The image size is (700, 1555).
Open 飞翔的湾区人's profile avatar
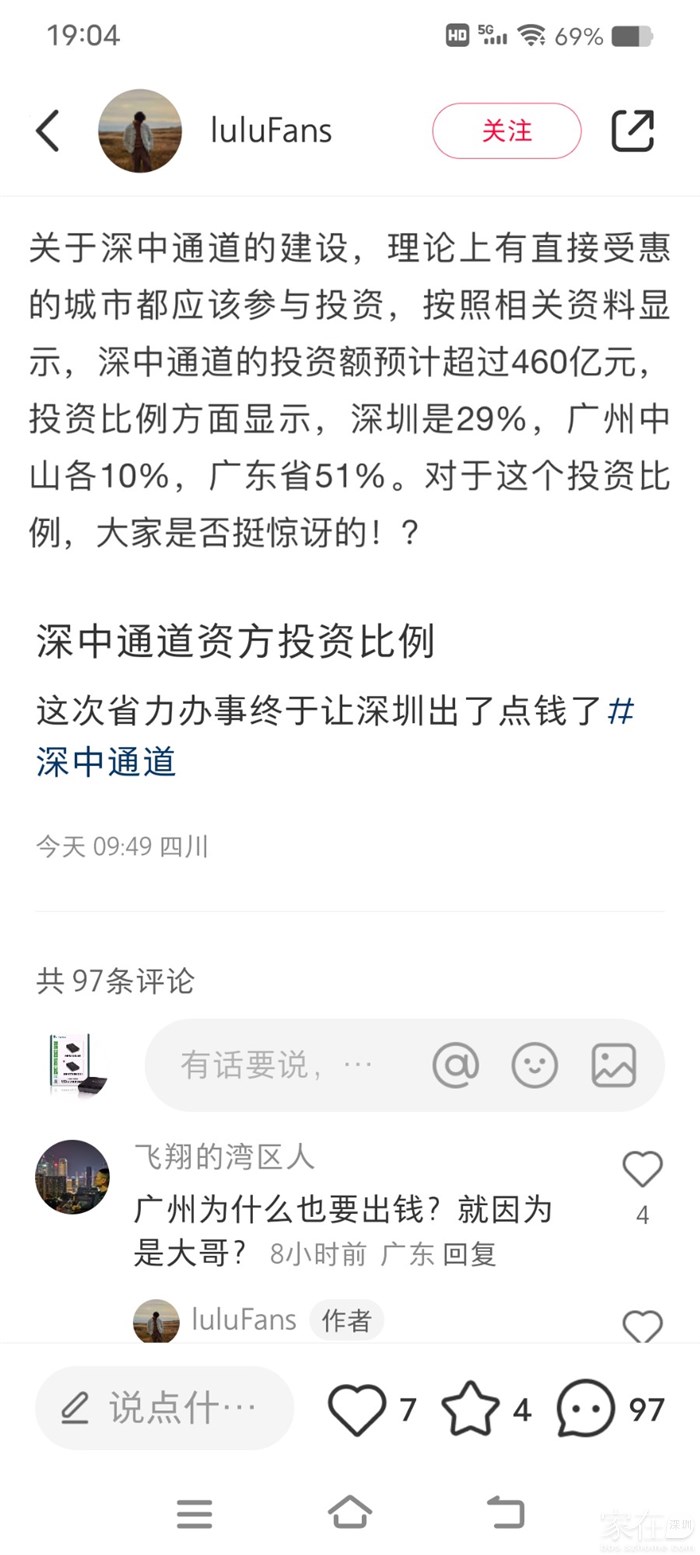pyautogui.click(x=72, y=1177)
